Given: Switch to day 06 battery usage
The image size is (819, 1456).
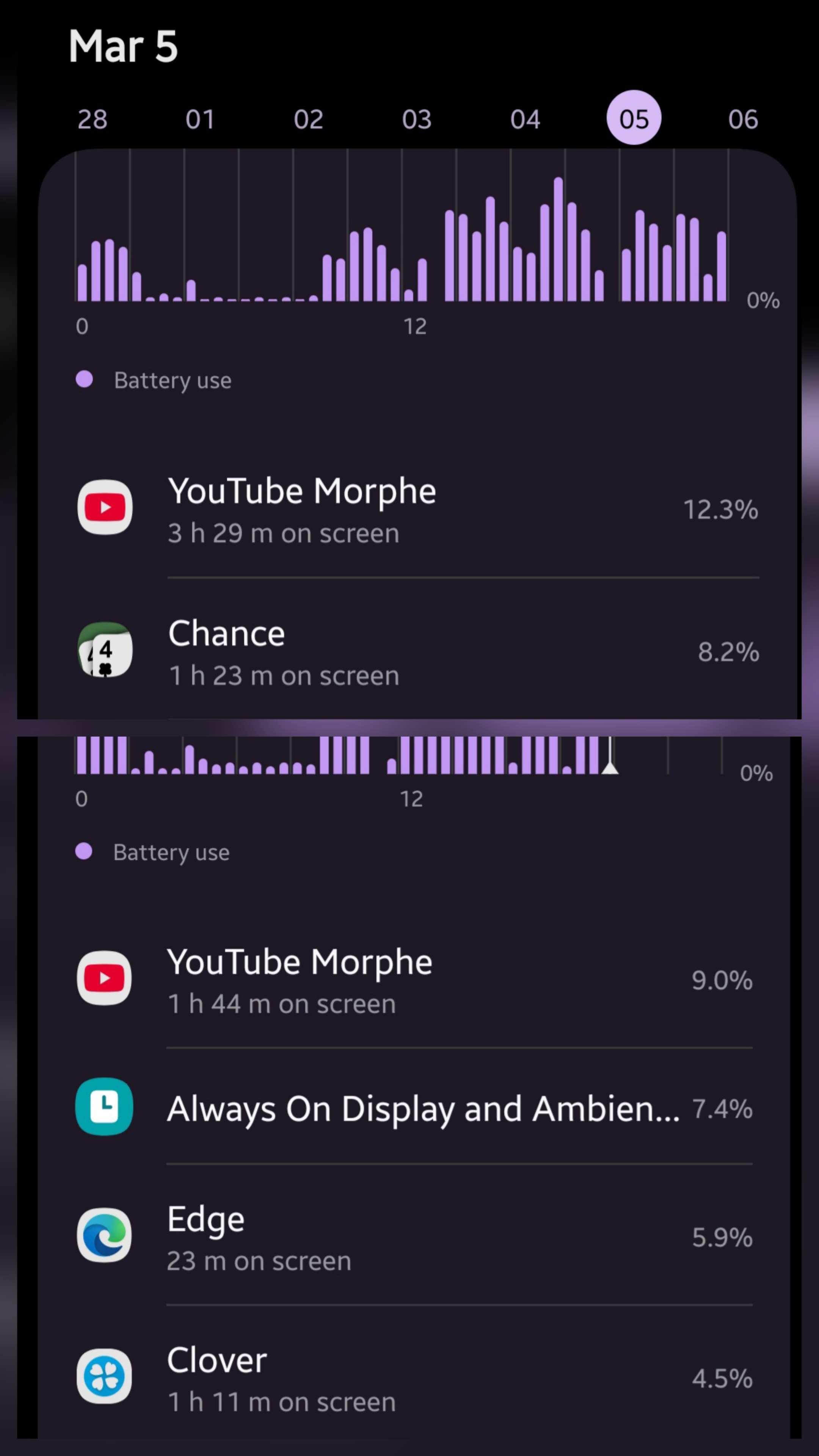Looking at the screenshot, I should point(743,119).
